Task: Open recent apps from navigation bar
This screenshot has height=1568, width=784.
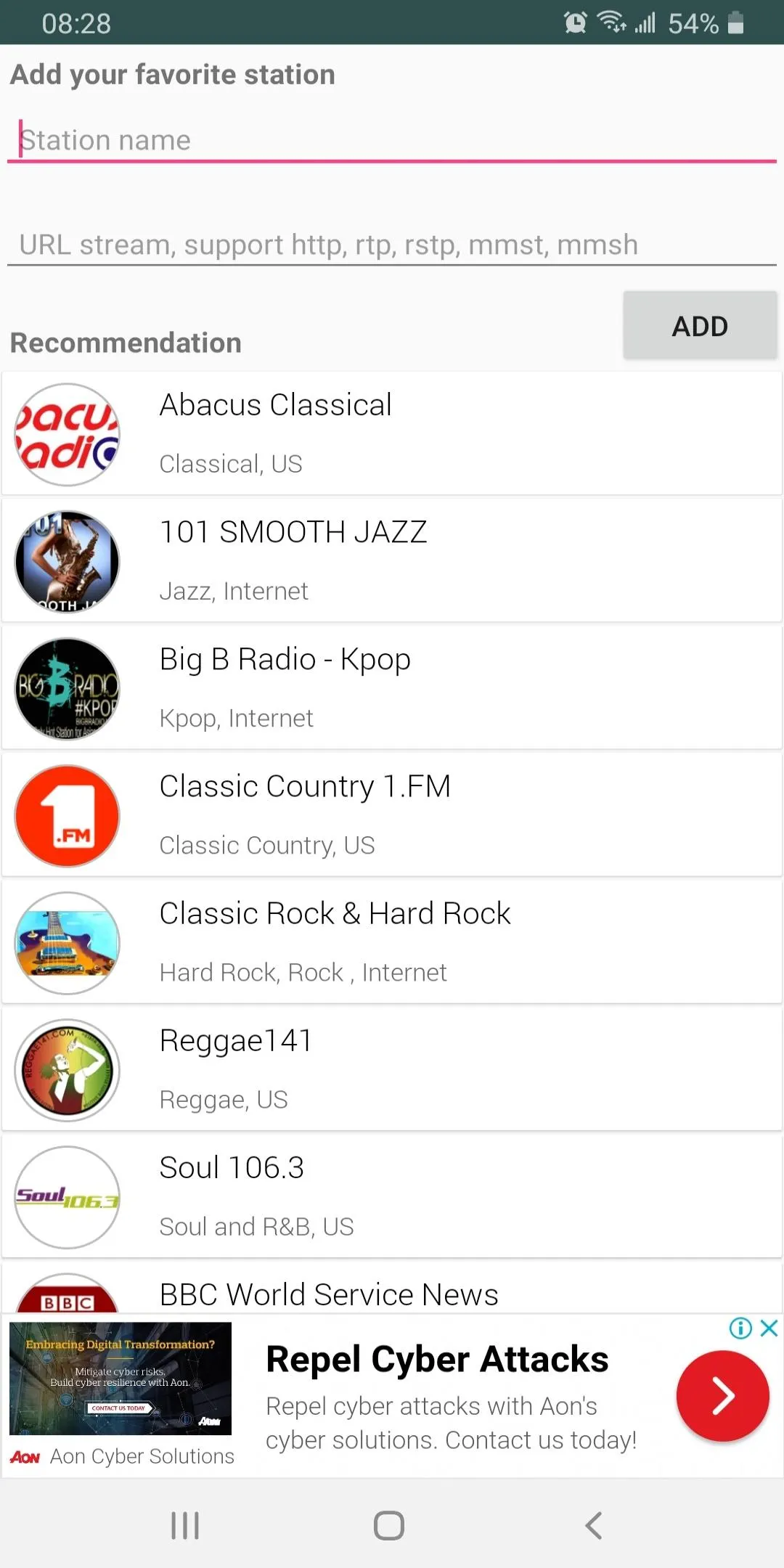Action: tap(185, 1525)
